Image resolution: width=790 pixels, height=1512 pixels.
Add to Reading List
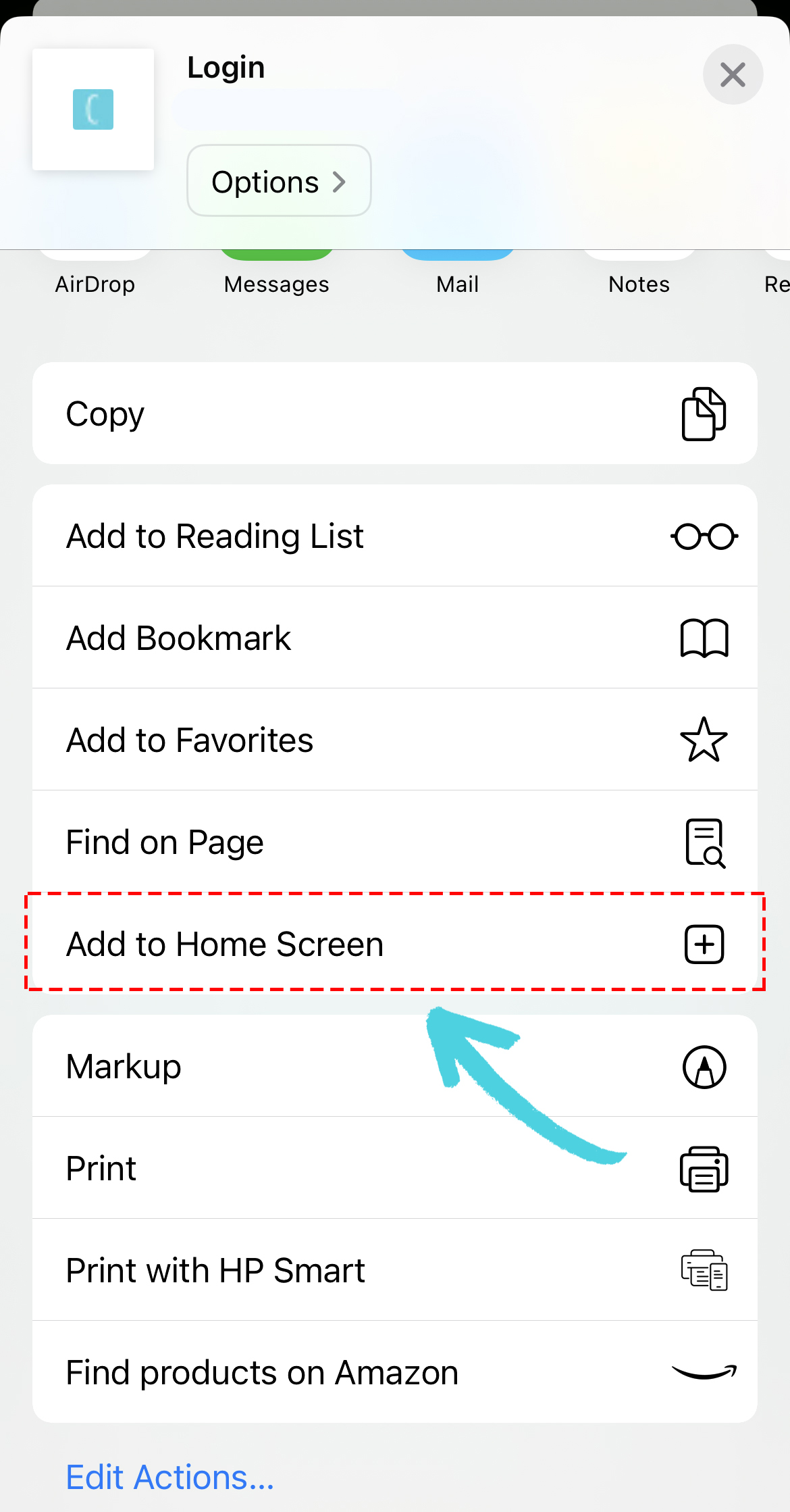(394, 536)
